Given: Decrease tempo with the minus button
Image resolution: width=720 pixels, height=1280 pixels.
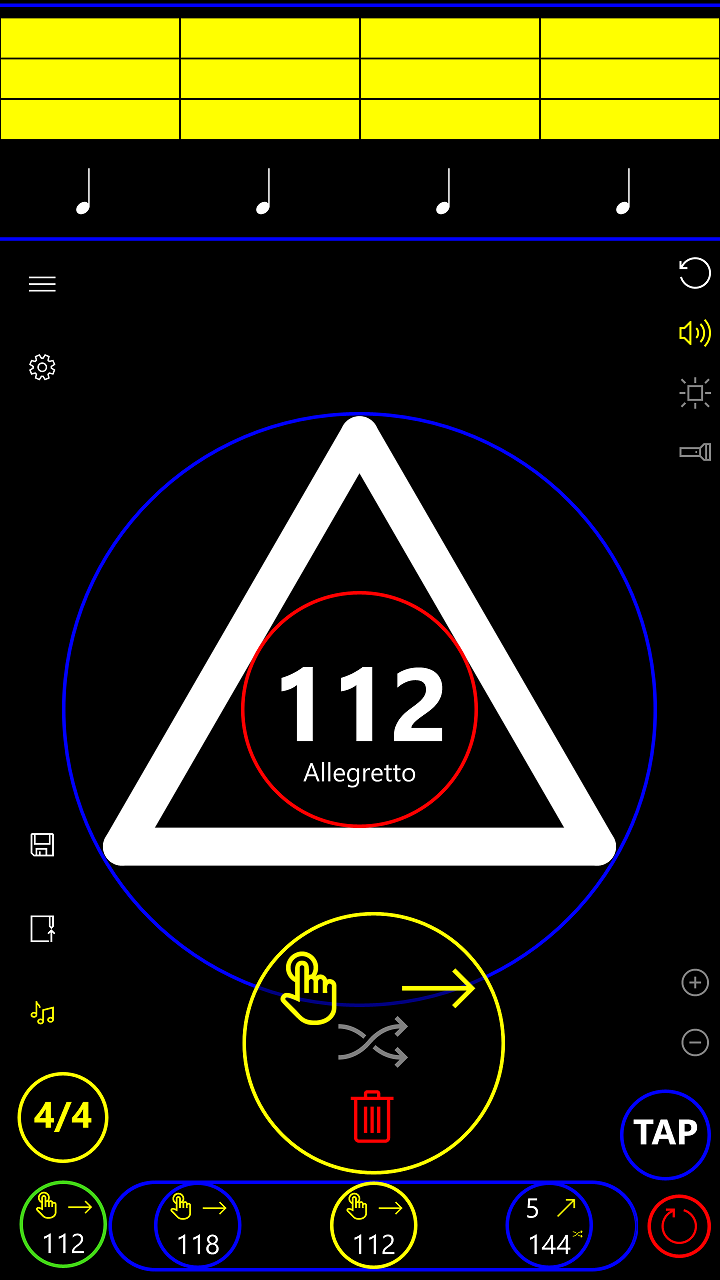Looking at the screenshot, I should pos(694,1043).
